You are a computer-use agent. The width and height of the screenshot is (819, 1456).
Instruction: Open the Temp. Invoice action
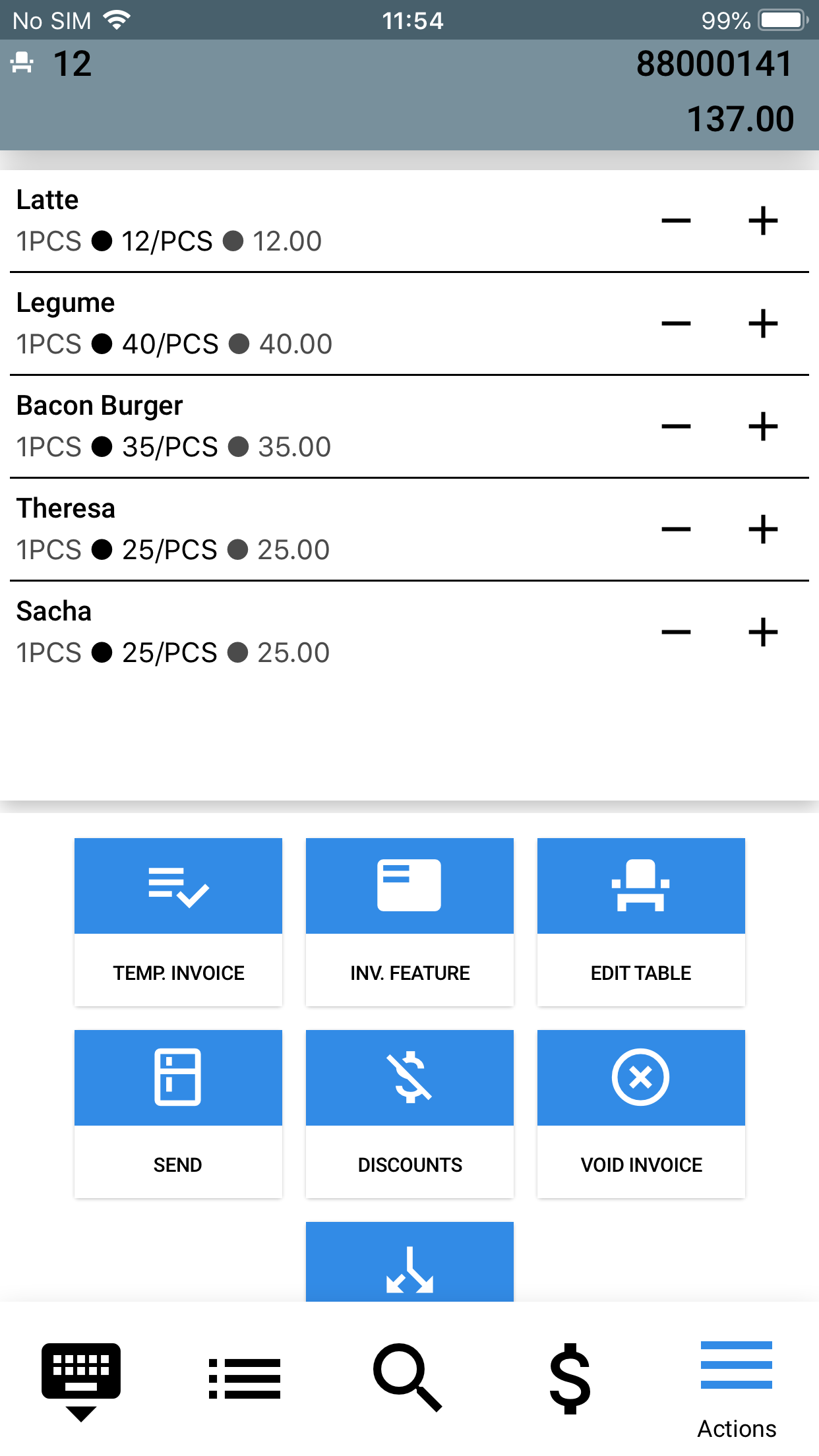178,921
